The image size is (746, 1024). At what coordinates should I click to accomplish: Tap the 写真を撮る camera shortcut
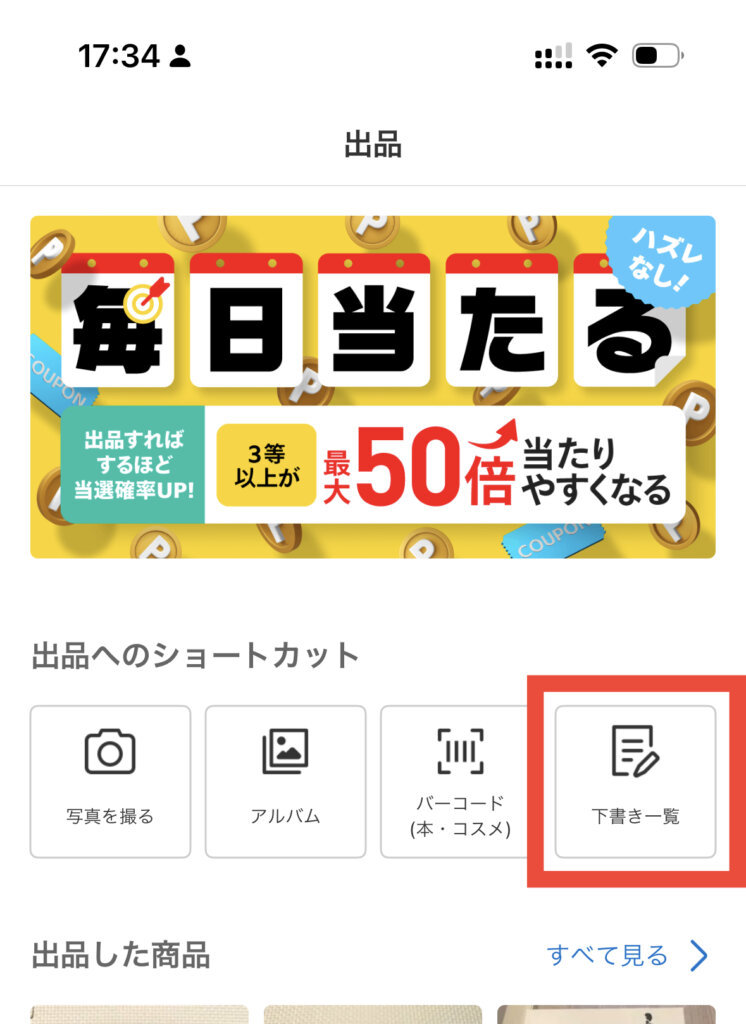click(110, 781)
